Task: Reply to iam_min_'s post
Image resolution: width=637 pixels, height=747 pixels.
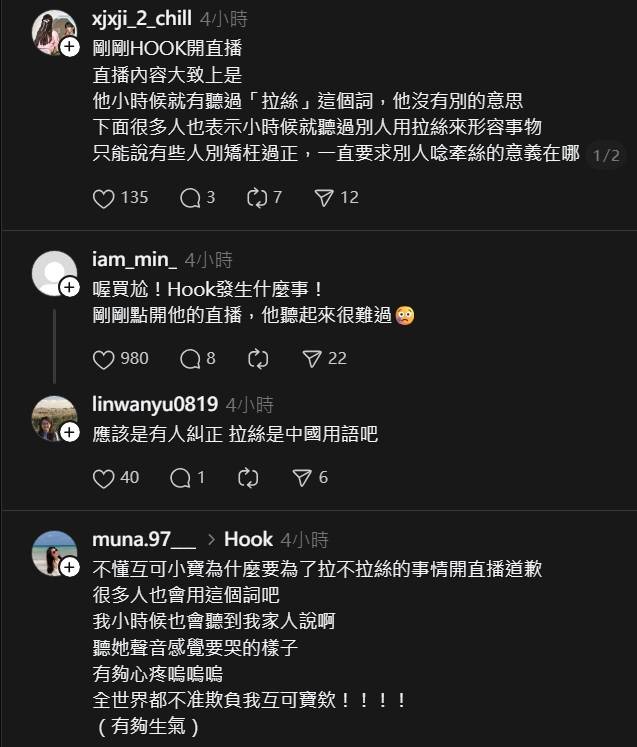Action: point(190,358)
